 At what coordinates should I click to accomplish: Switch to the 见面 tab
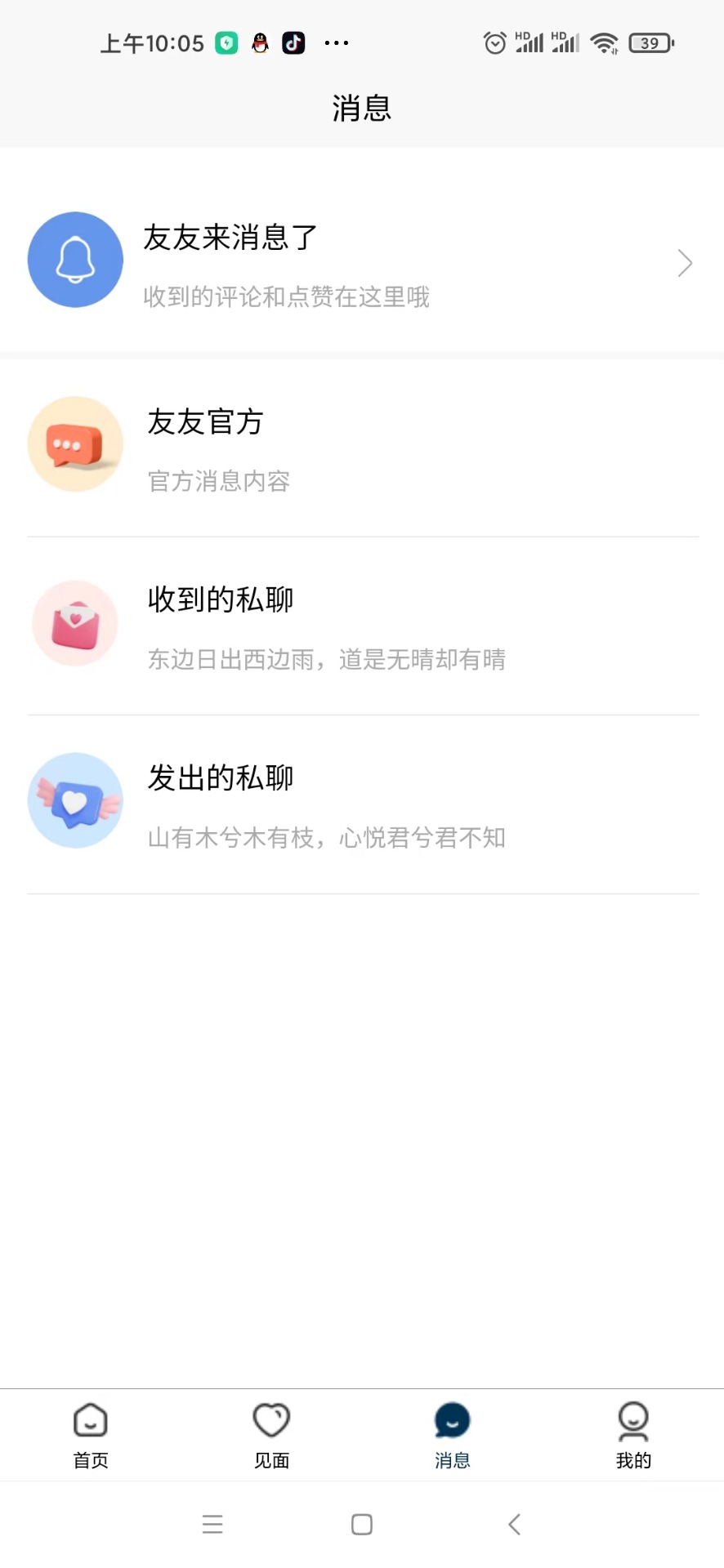coord(271,1435)
